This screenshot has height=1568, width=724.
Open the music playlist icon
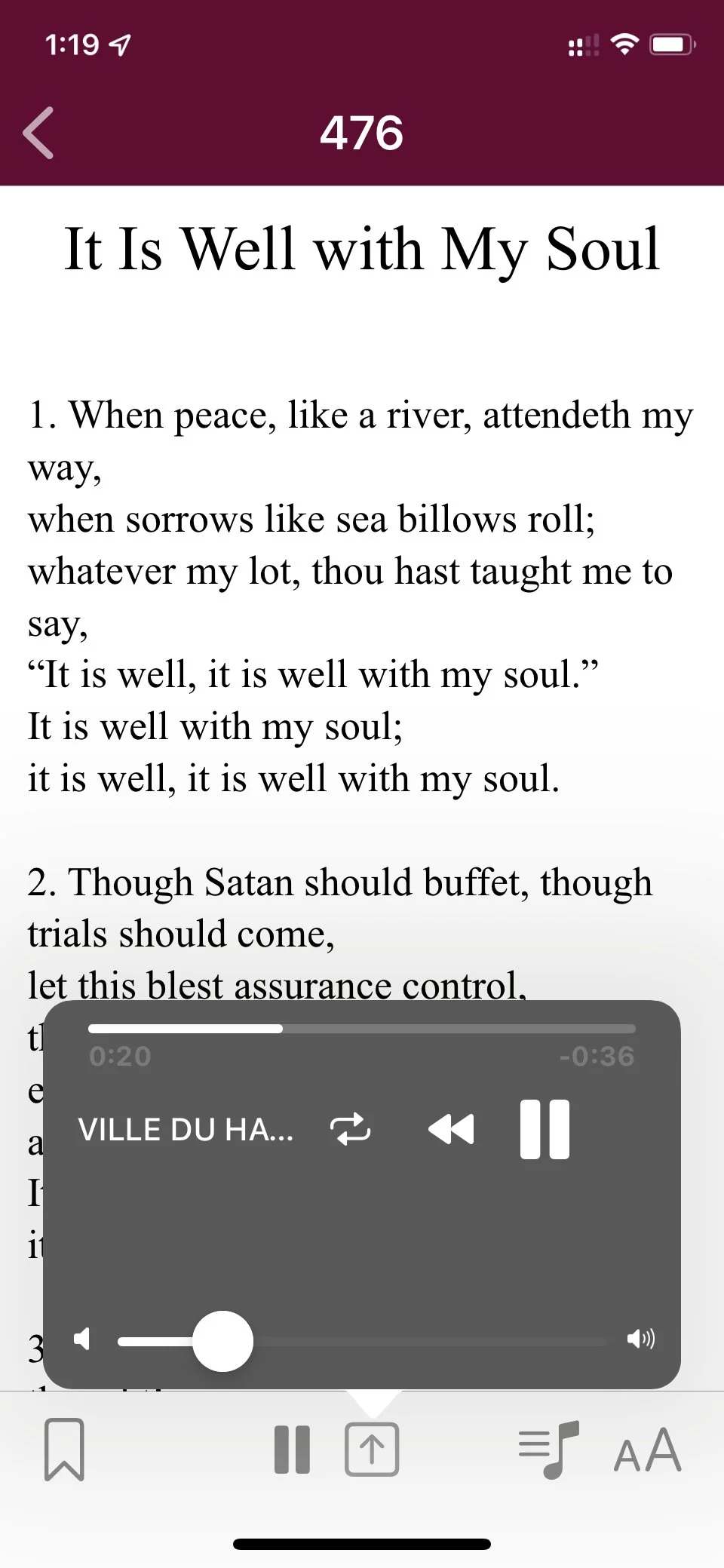[x=549, y=1449]
